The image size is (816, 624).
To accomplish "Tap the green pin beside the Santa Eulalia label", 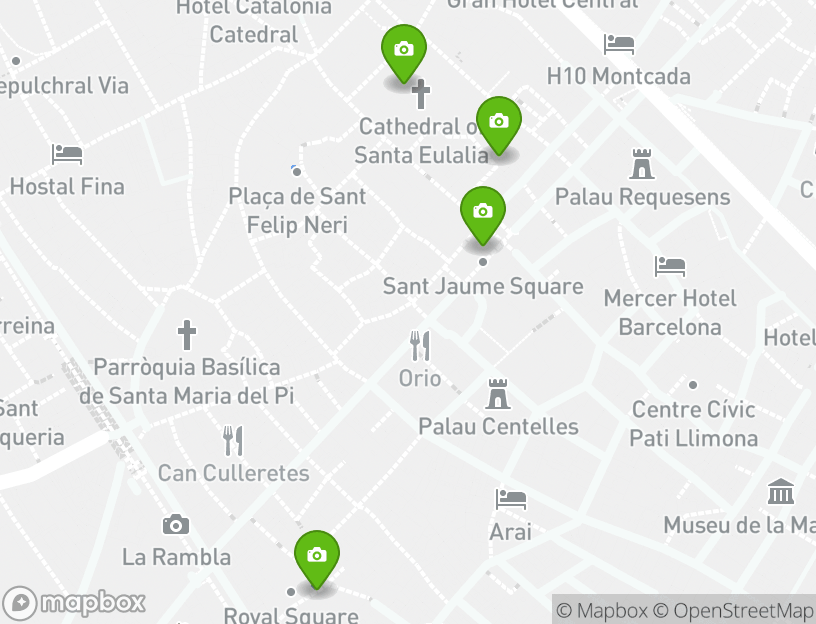I will pos(499,123).
